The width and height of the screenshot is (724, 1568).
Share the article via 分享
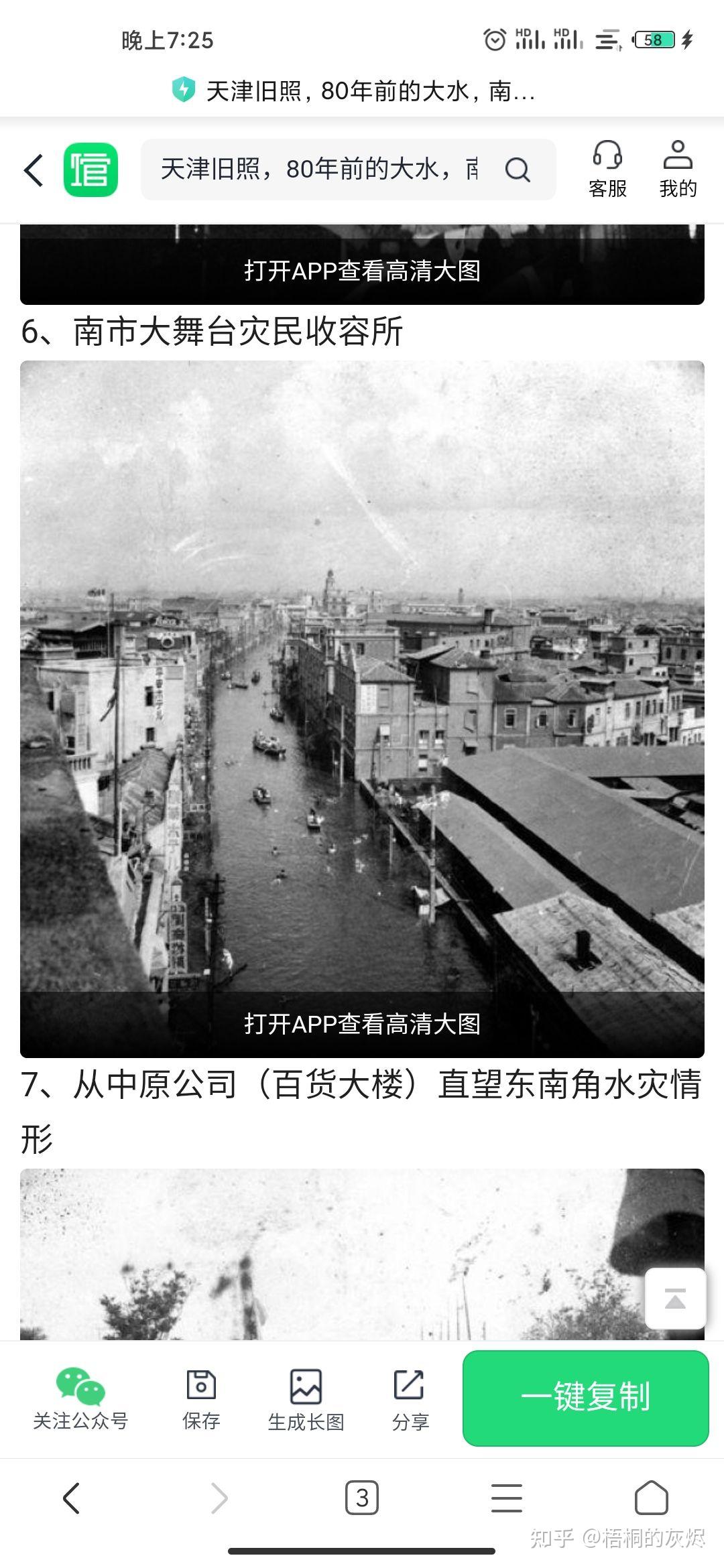(x=410, y=1398)
